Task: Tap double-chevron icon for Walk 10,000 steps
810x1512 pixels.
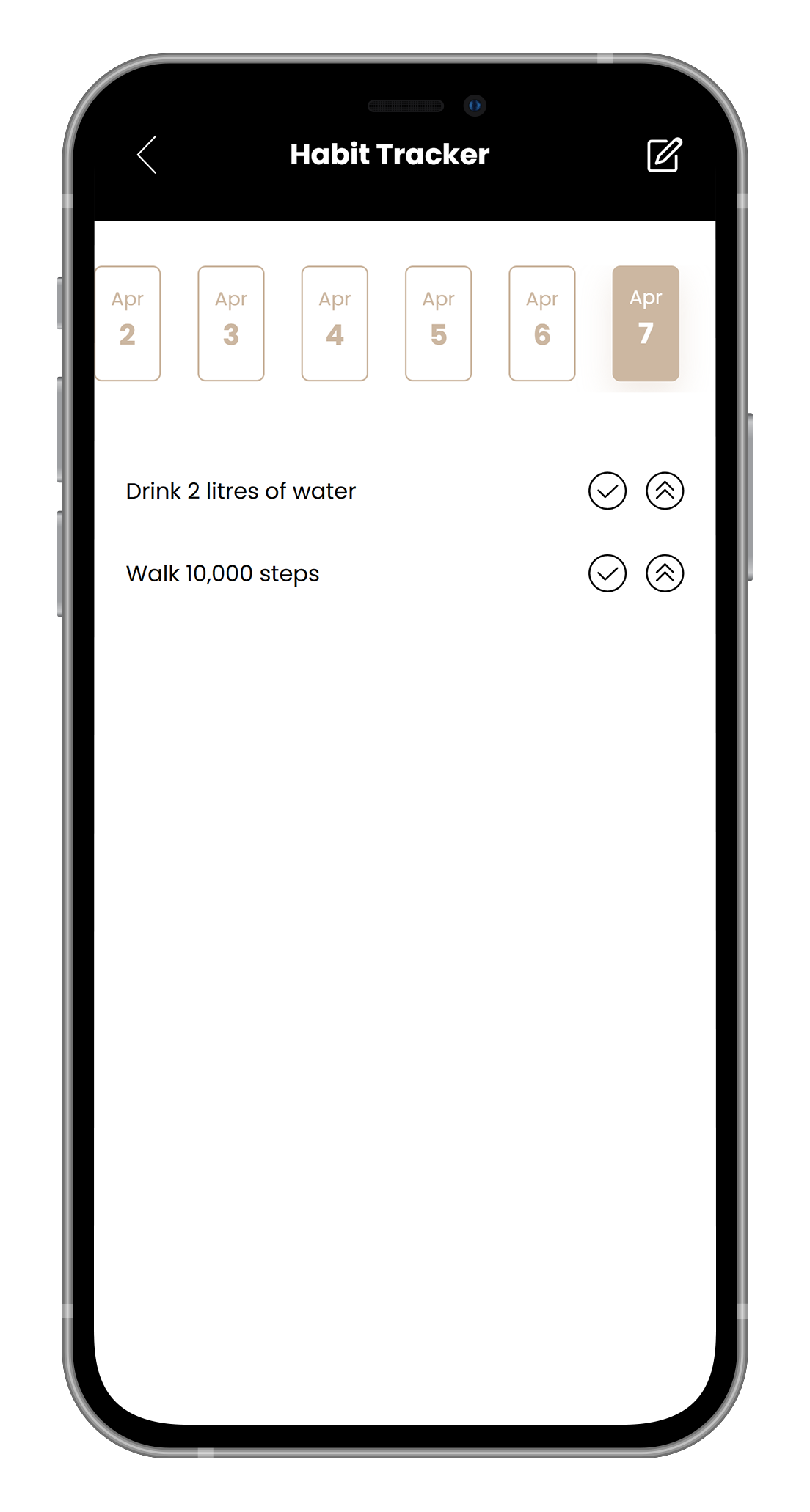Action: pyautogui.click(x=665, y=573)
